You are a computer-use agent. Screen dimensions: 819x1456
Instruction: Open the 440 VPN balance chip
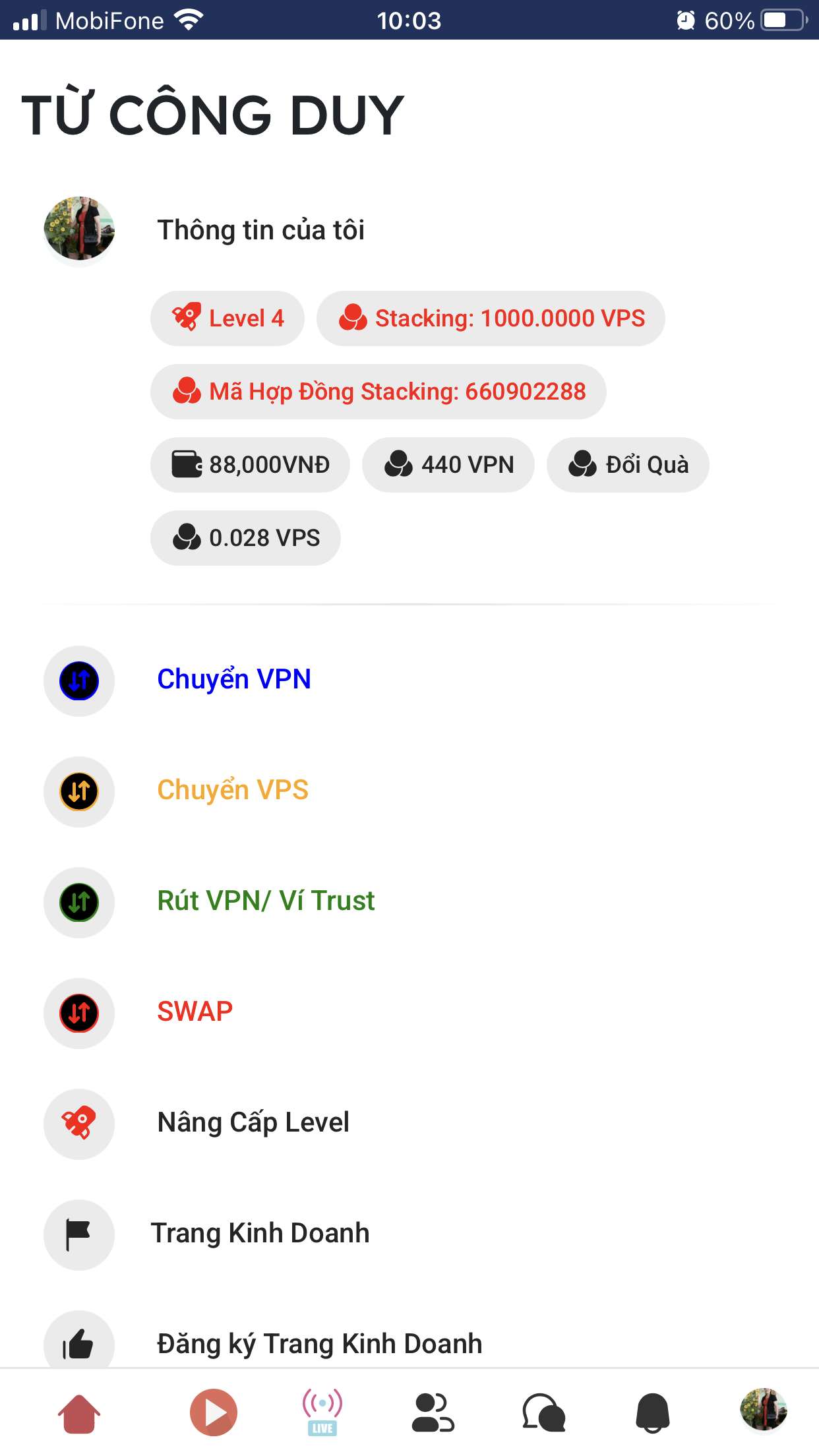448,465
